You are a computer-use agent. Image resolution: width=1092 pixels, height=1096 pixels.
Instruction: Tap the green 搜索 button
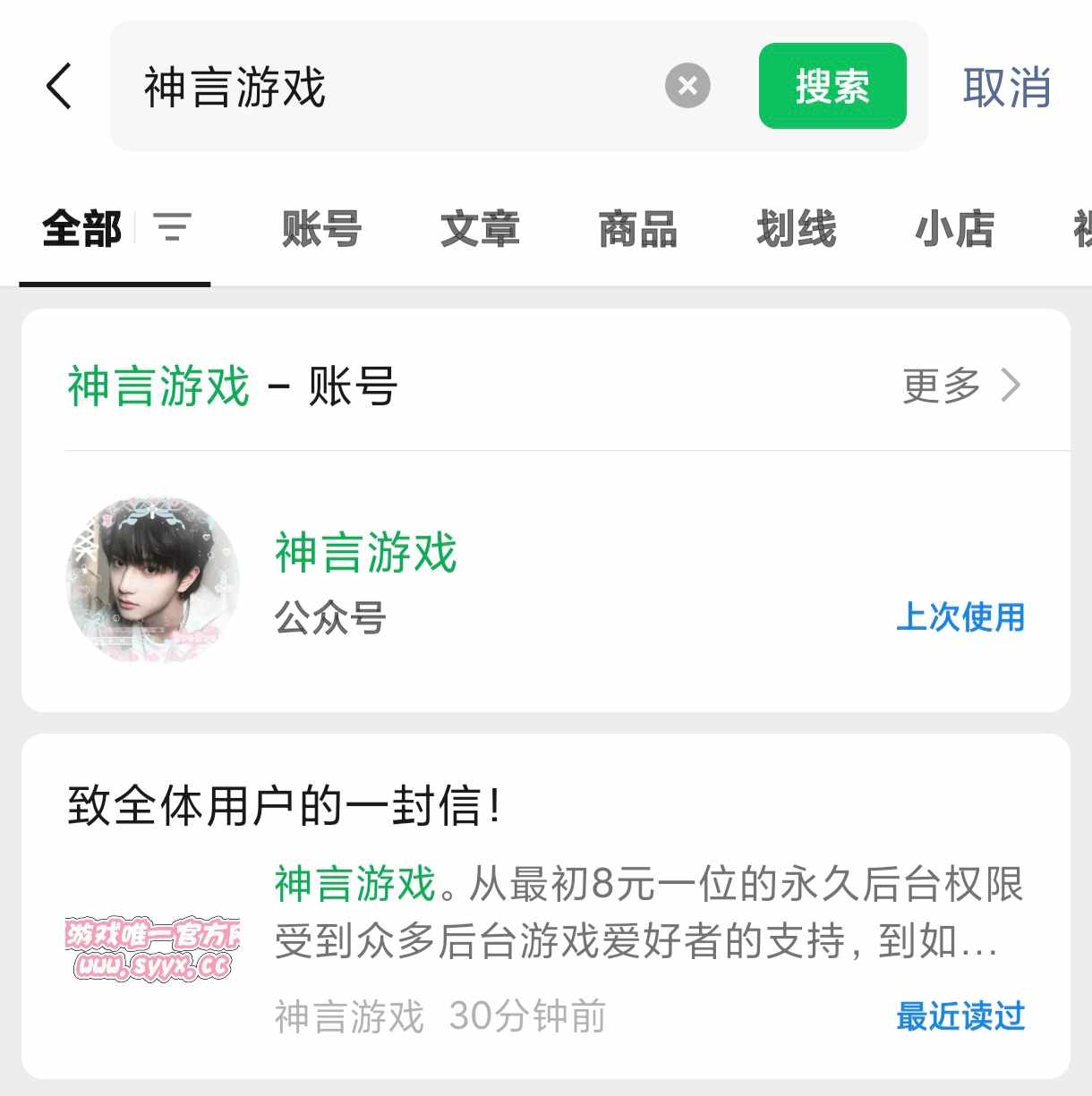(x=832, y=86)
